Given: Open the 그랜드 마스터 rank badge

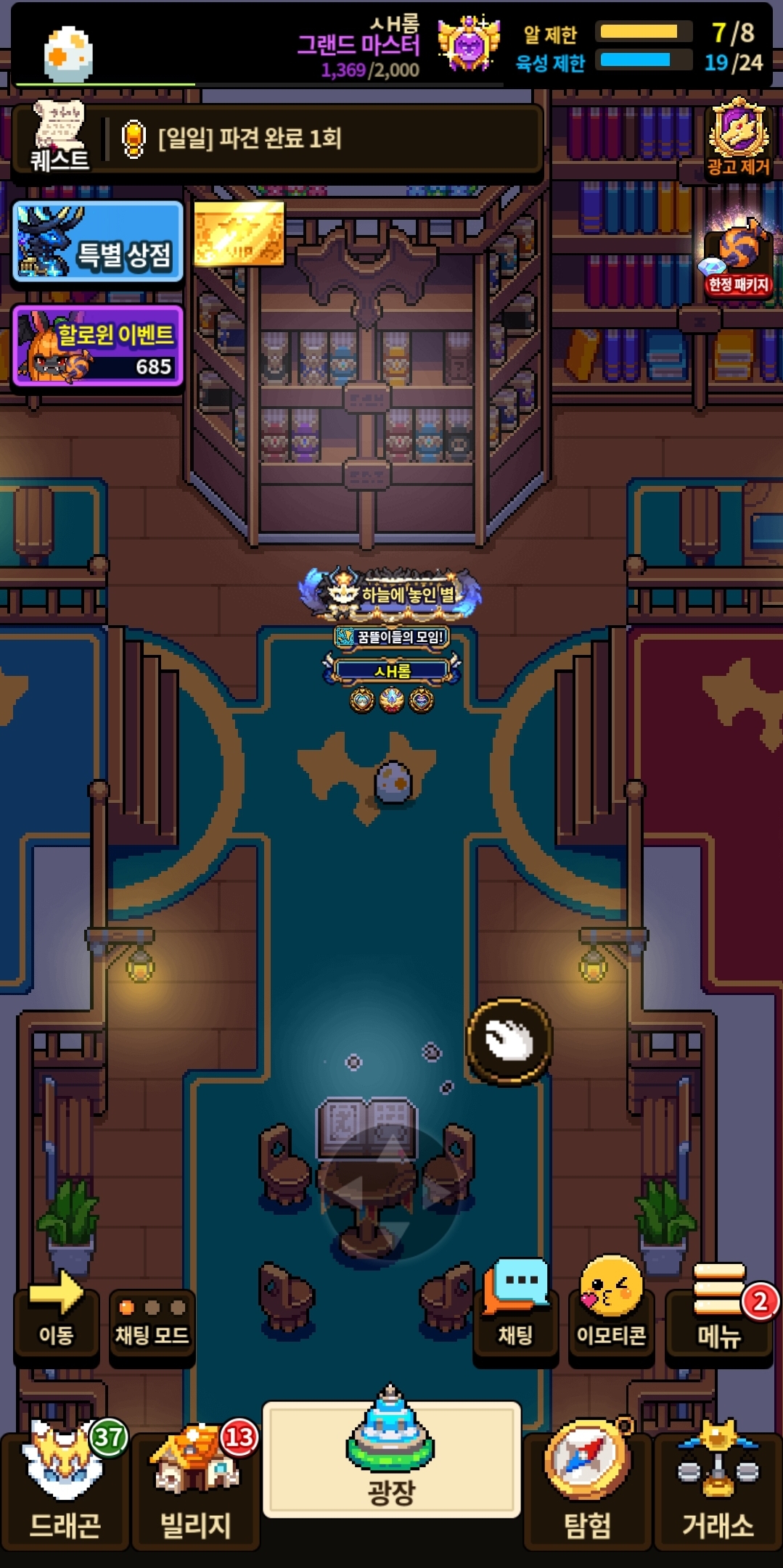Looking at the screenshot, I should click(x=469, y=45).
